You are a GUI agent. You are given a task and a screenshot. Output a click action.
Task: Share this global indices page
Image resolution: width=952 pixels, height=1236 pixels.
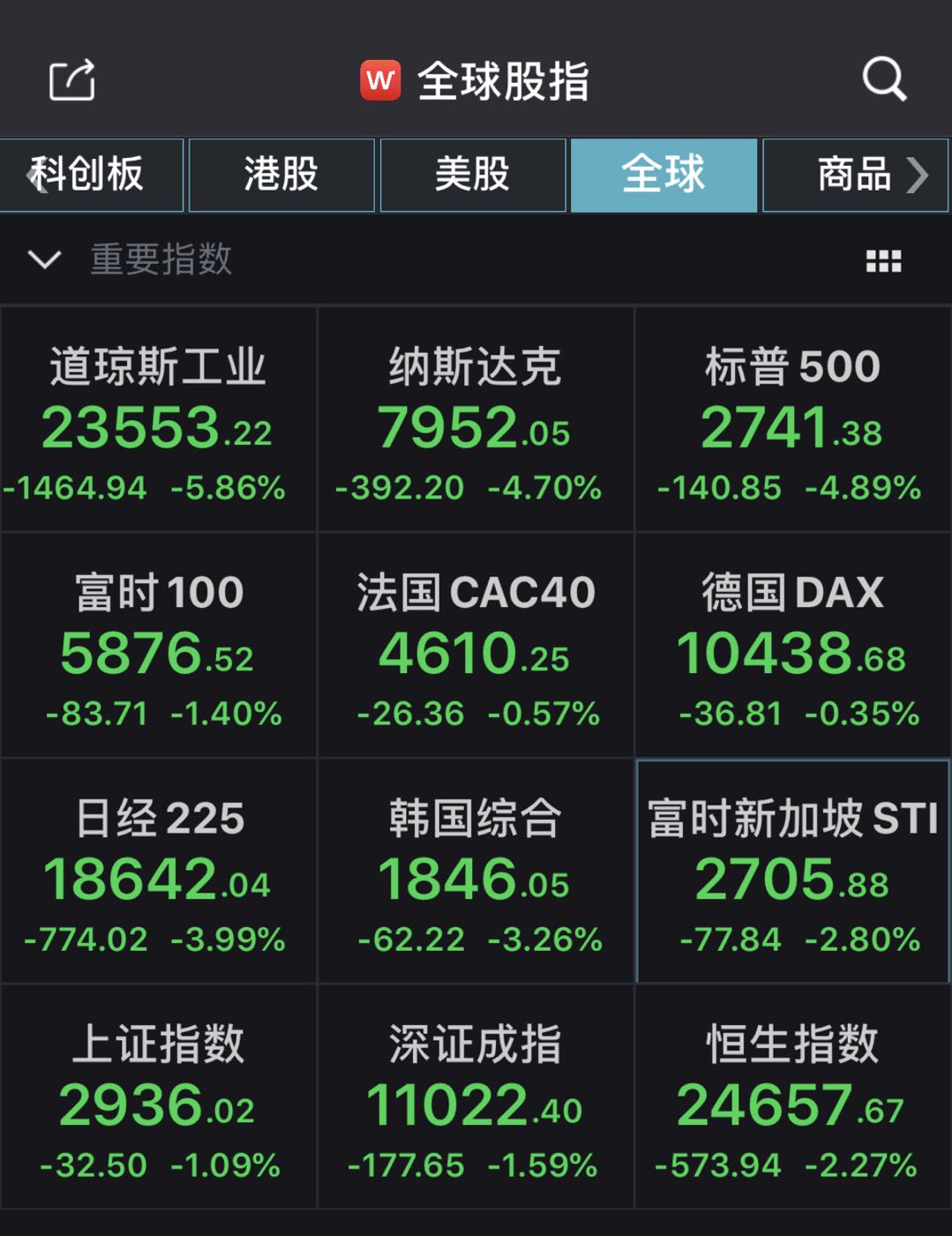point(71,80)
